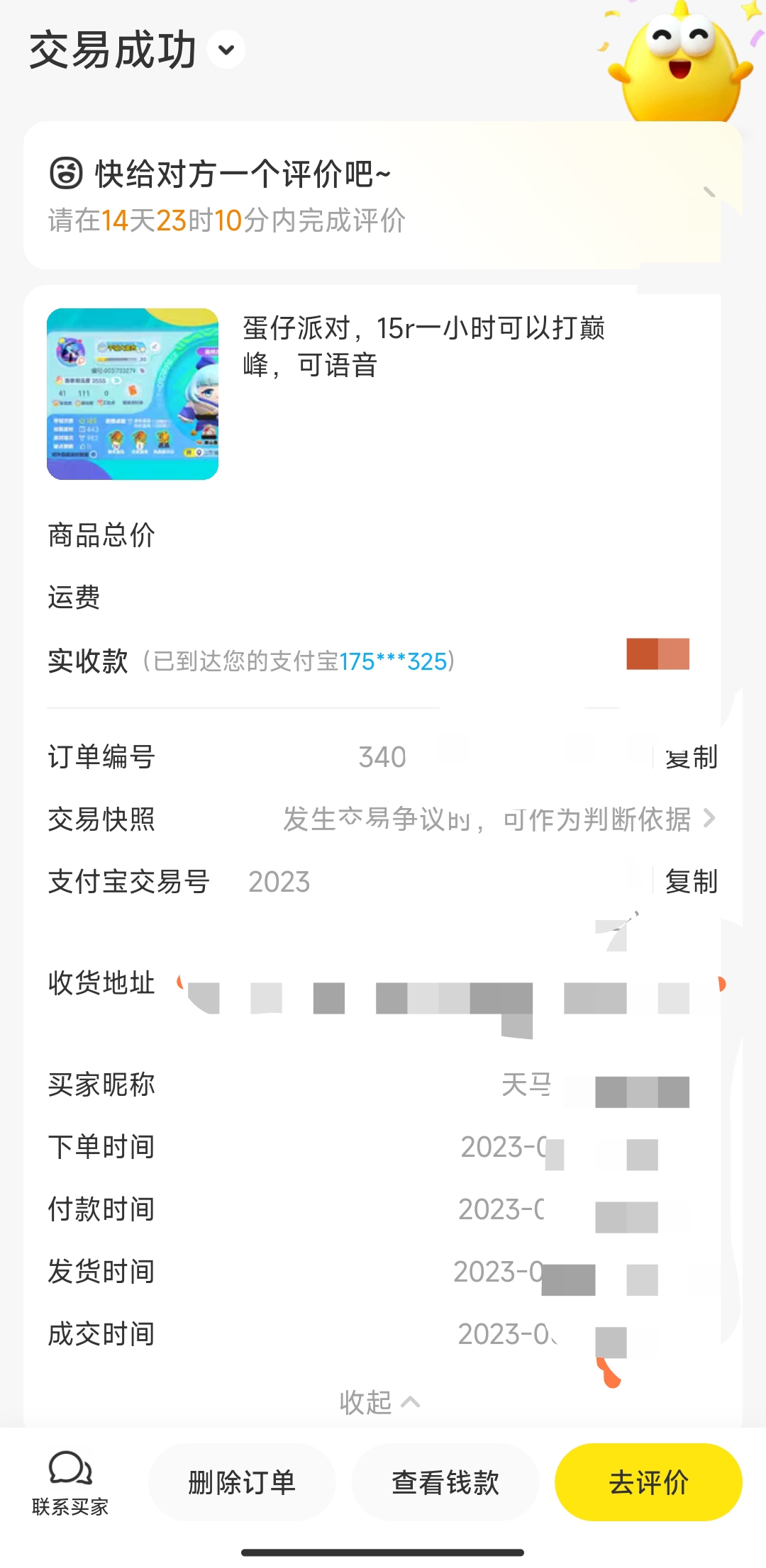Screen dimensions: 766x1568
Task: Copy the 支付宝交易号
Action: click(691, 882)
